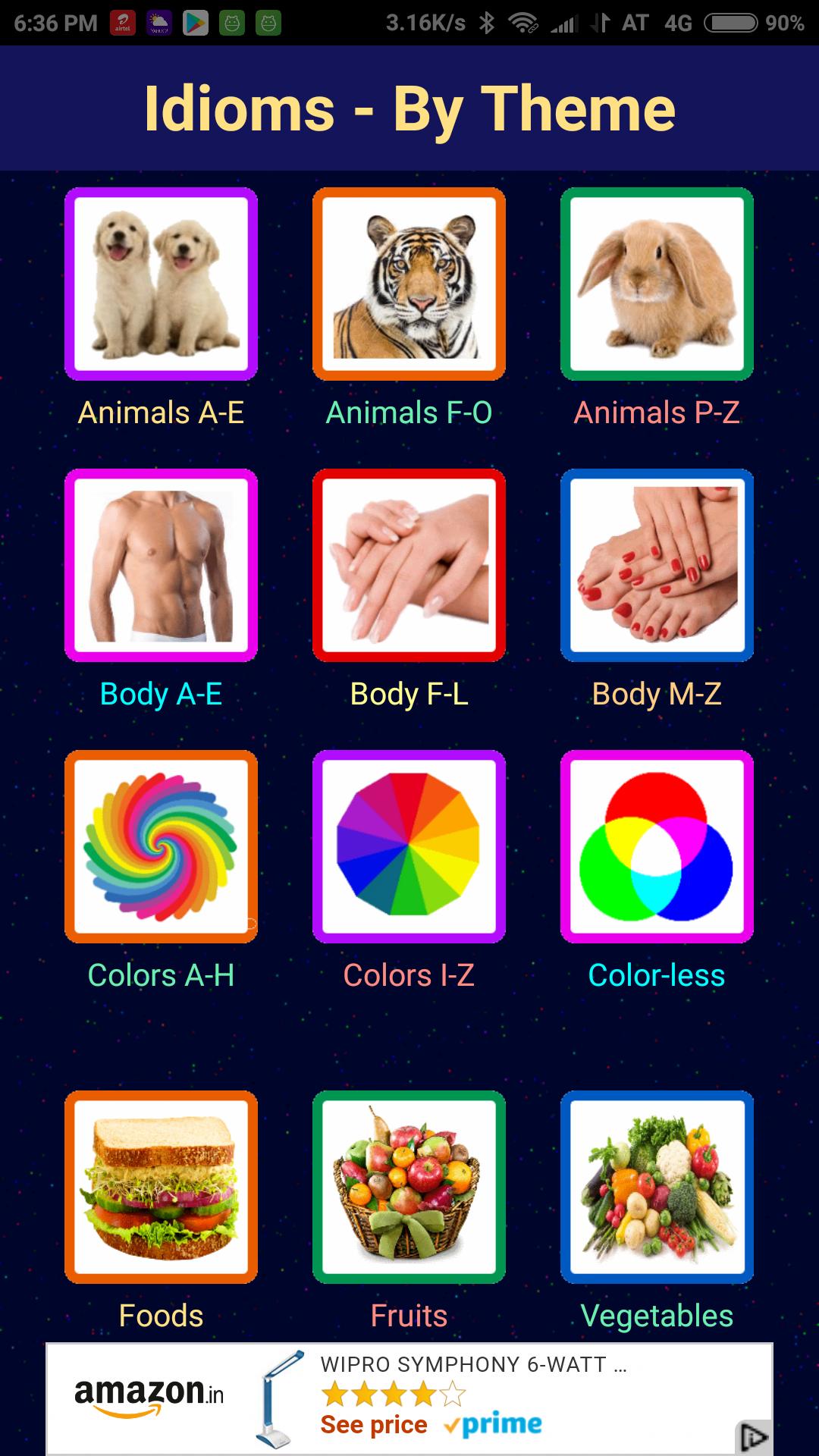819x1456 pixels.
Task: Tap the Body M-Z tile
Action: [657, 566]
